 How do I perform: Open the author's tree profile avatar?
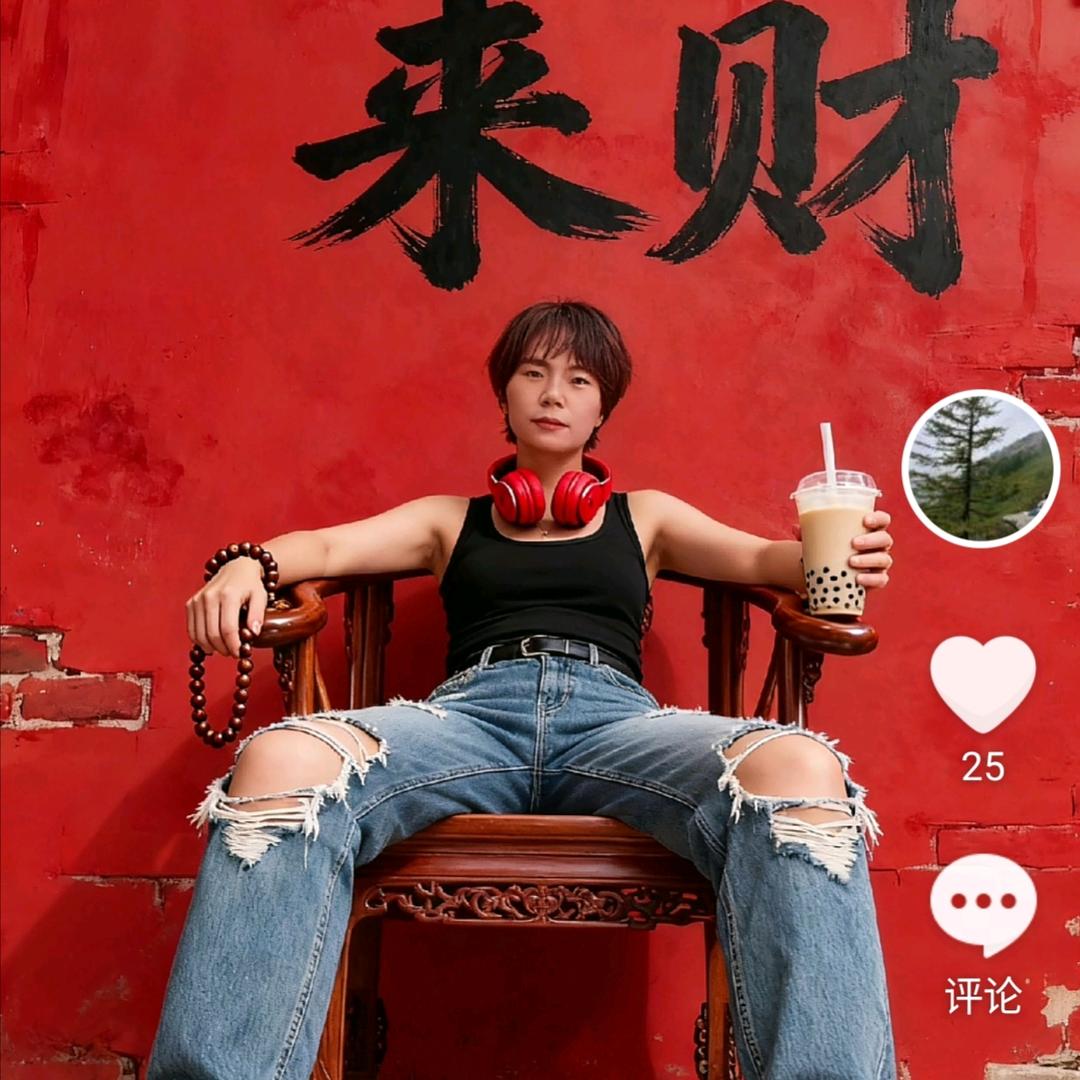[981, 468]
